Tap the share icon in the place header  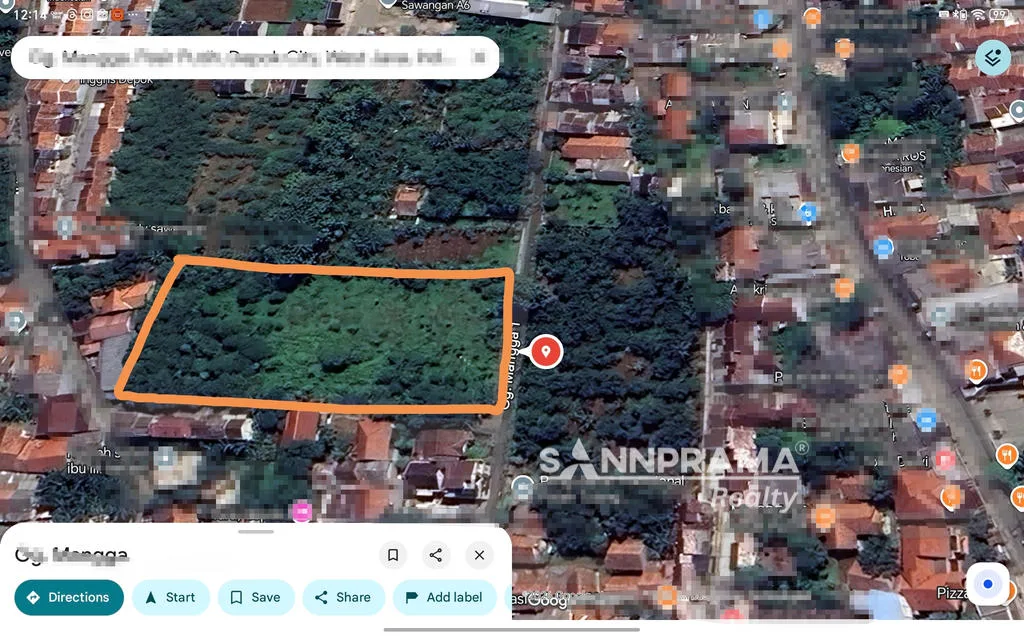pyautogui.click(x=436, y=555)
